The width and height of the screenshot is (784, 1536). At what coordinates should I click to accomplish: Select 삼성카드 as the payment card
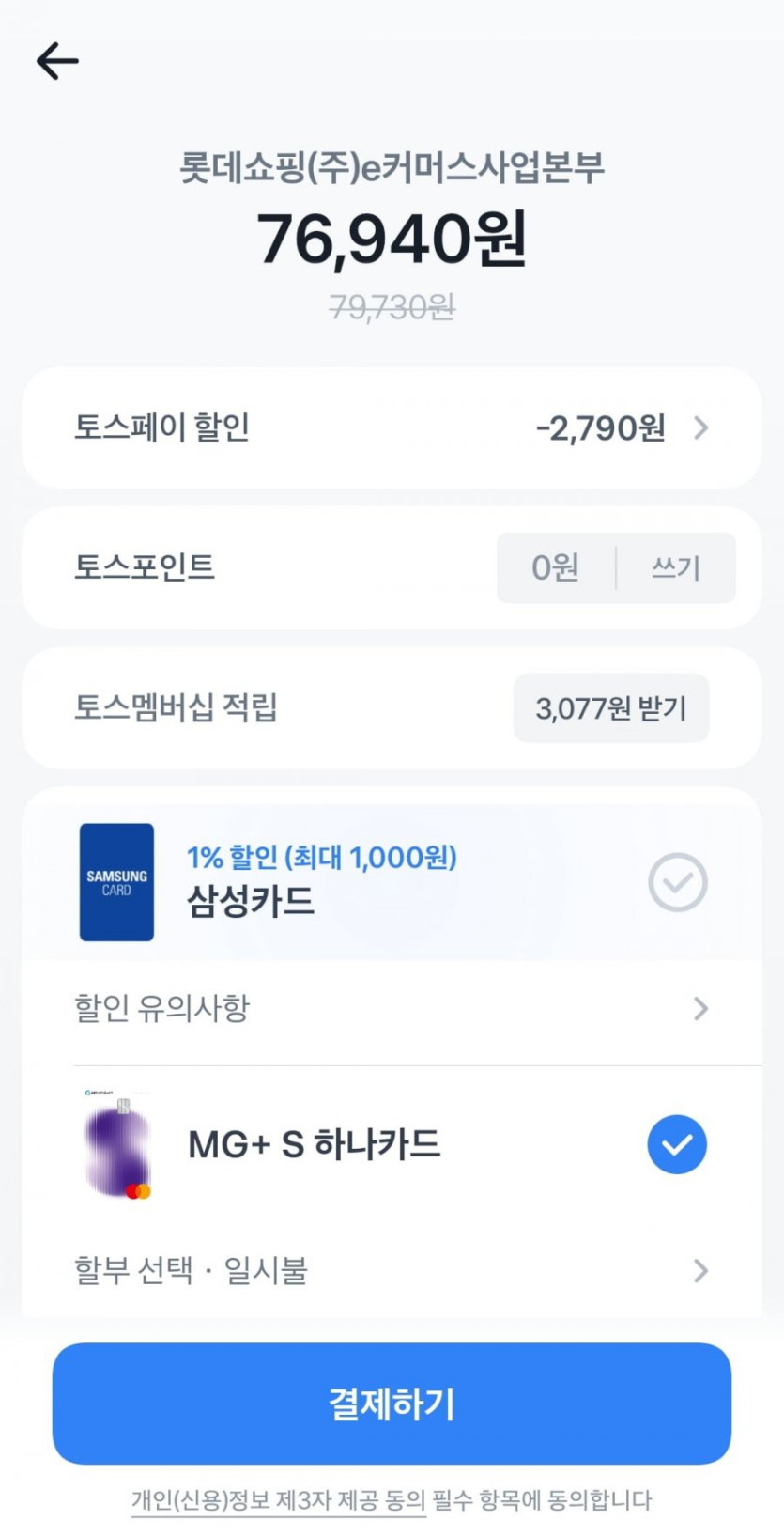click(x=676, y=882)
